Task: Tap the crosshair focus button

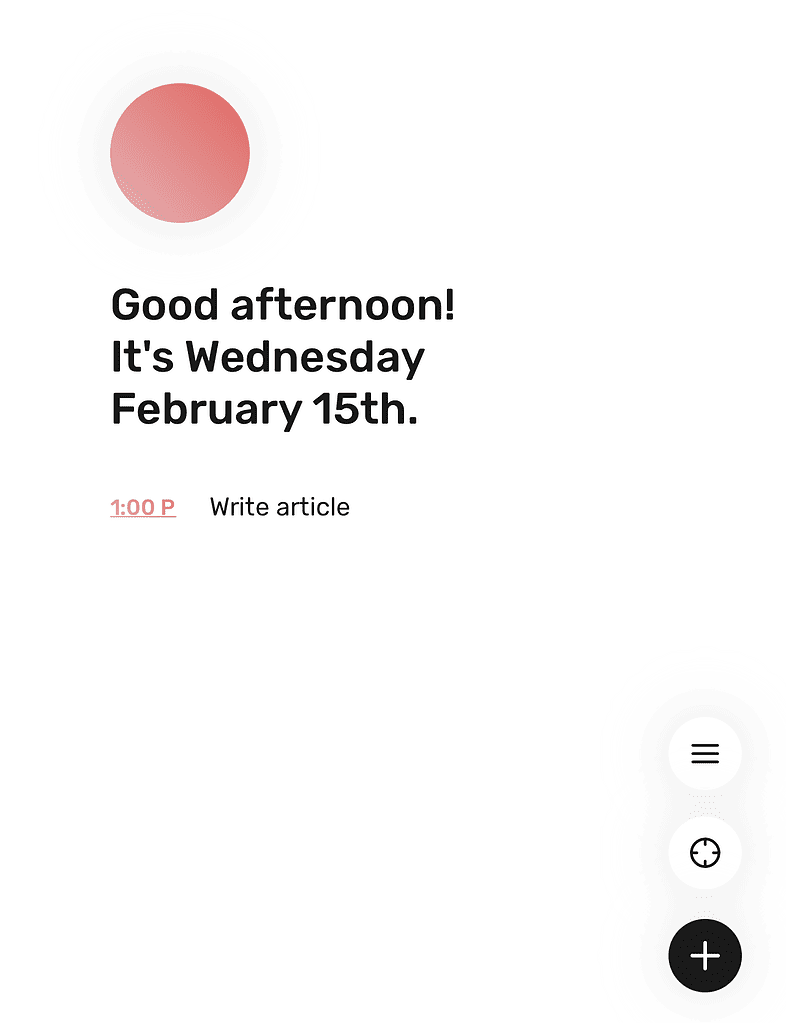Action: [704, 853]
